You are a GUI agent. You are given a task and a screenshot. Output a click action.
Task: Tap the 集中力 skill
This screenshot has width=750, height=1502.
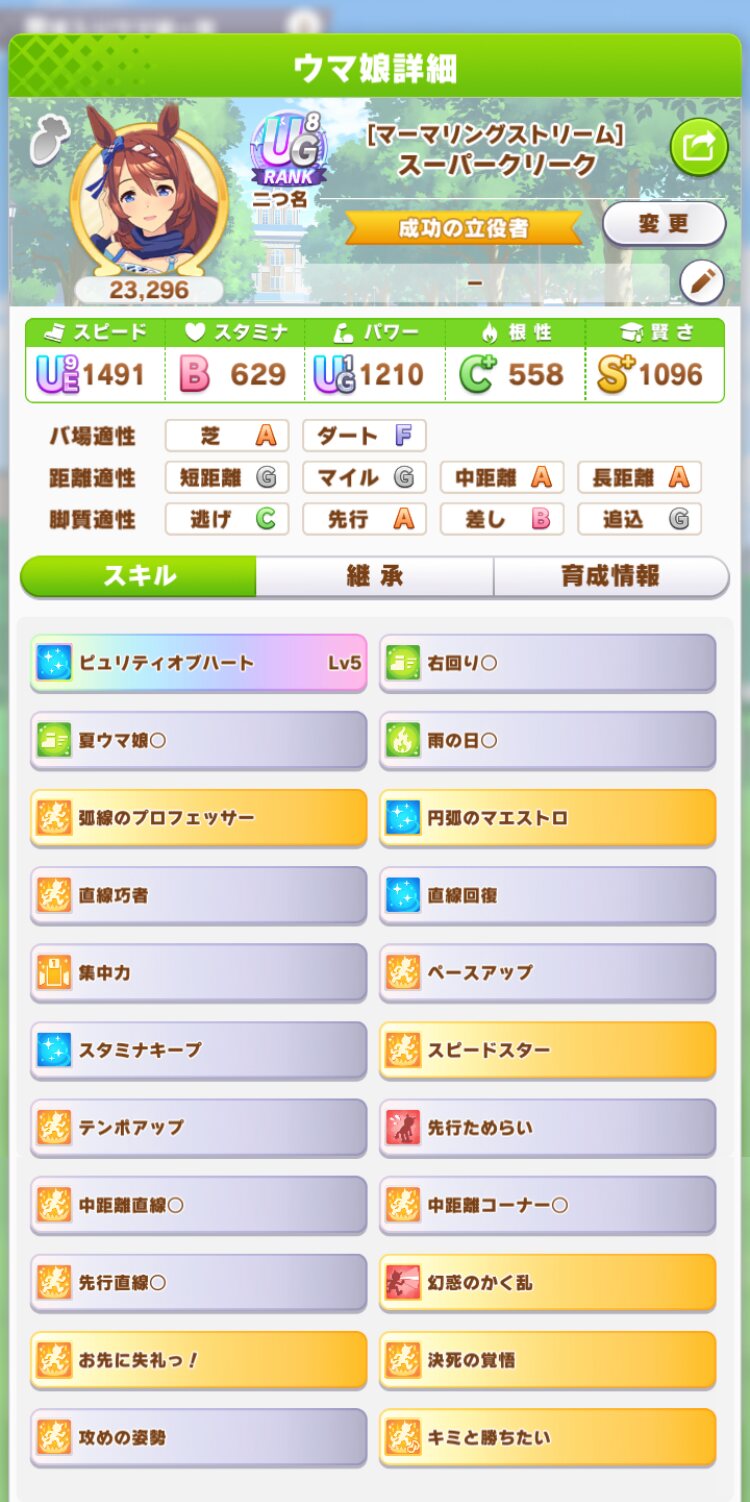point(199,972)
